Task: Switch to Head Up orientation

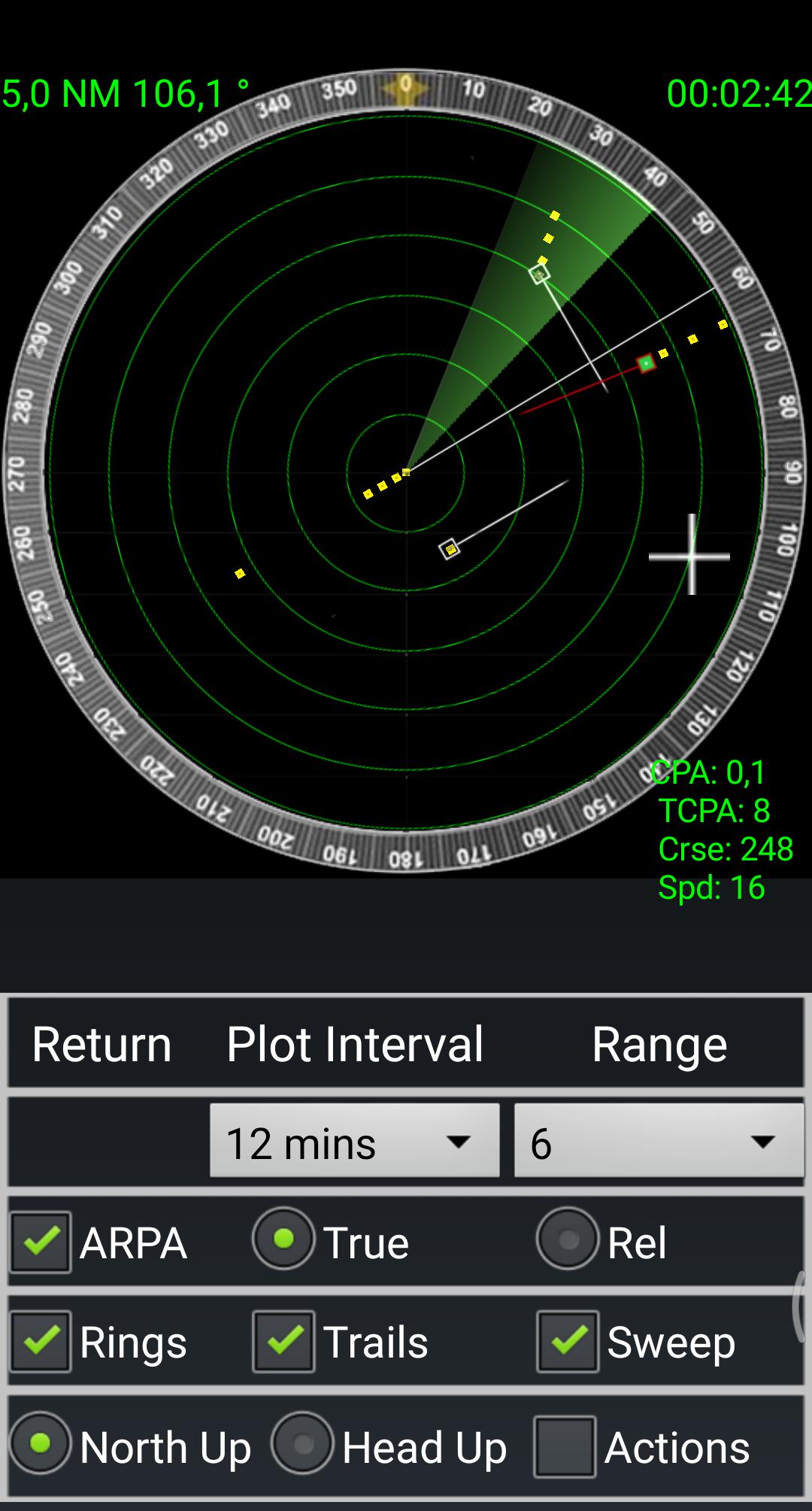Action: pyautogui.click(x=302, y=1443)
